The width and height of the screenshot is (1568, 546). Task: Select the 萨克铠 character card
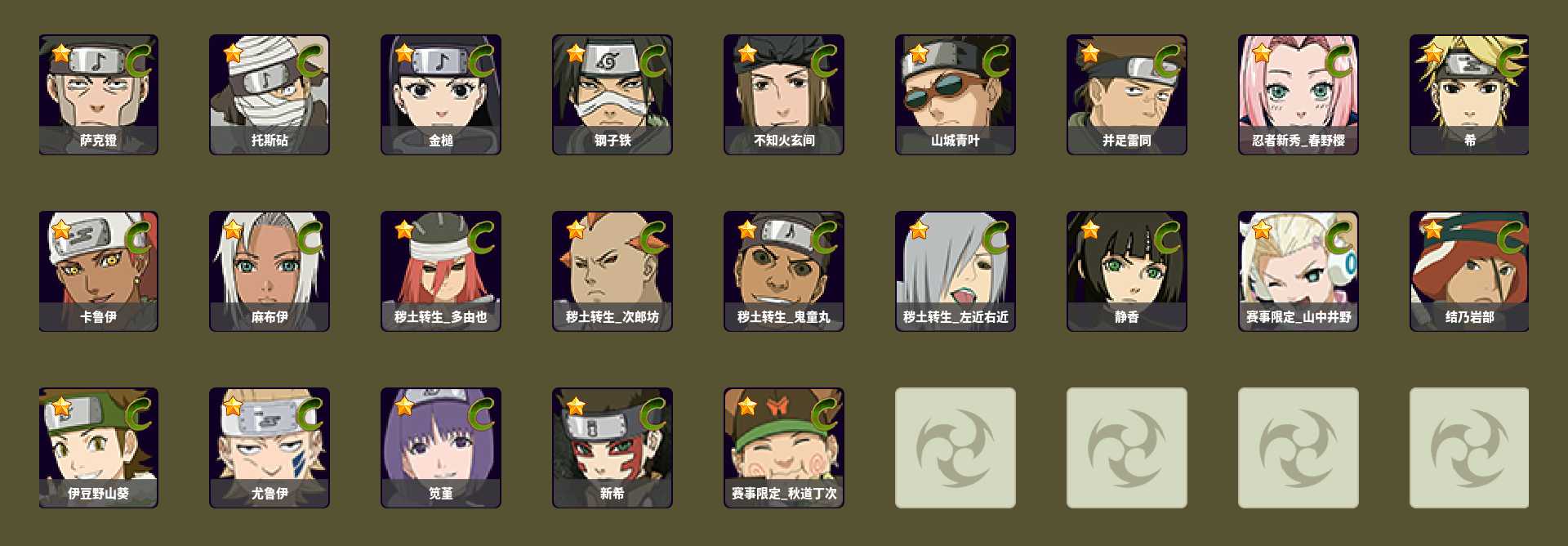click(x=98, y=94)
